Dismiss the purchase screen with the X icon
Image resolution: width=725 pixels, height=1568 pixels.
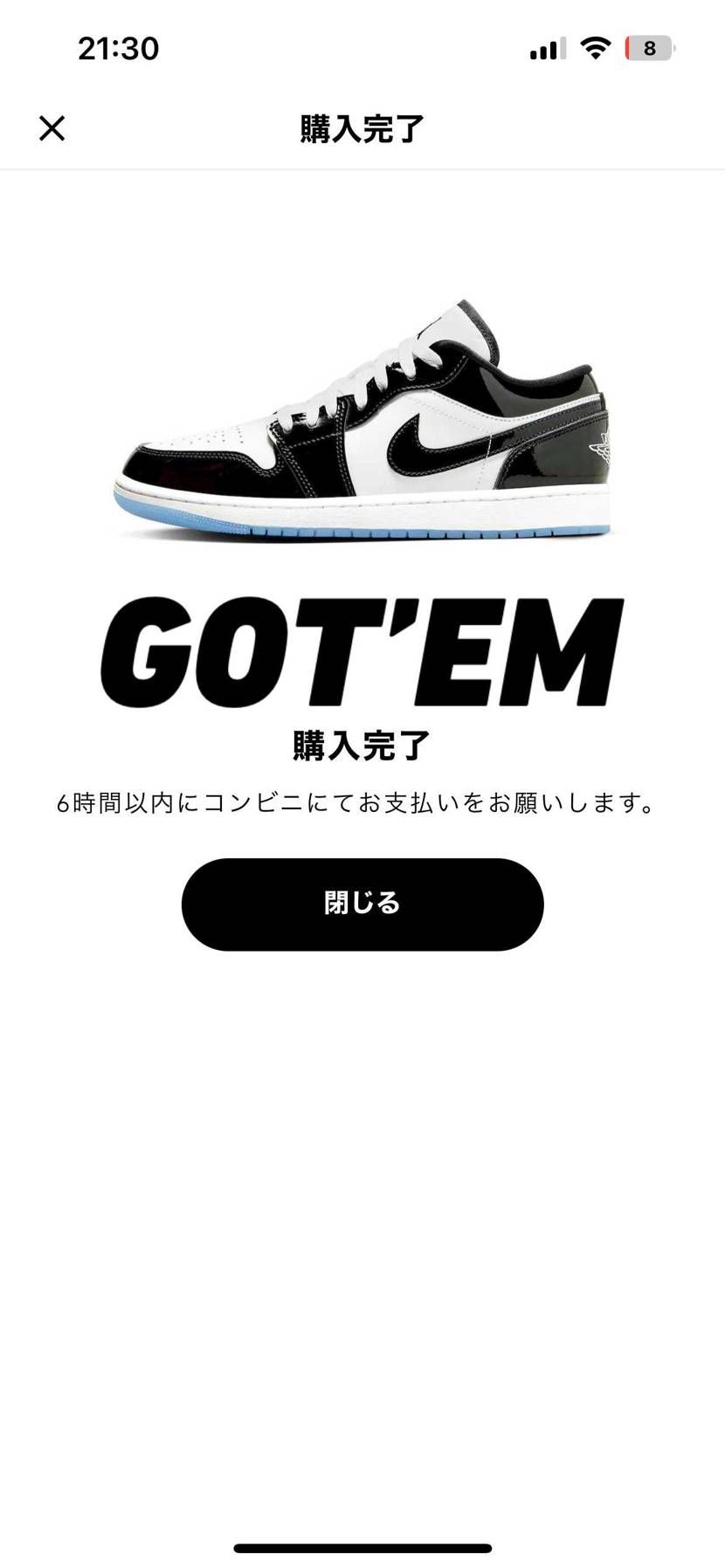(x=52, y=127)
